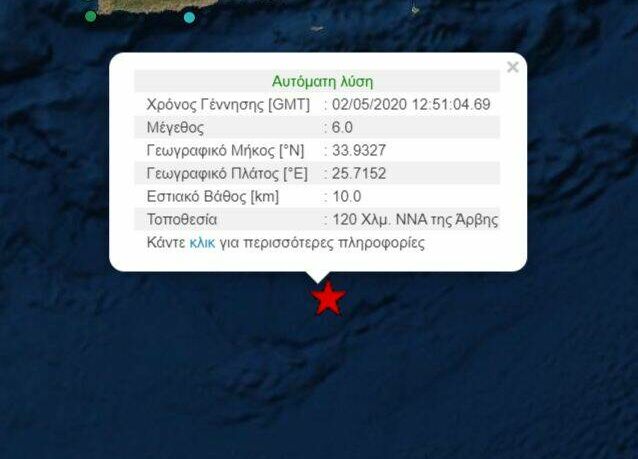Close the earthquake info popup
638x459 pixels.
512,68
